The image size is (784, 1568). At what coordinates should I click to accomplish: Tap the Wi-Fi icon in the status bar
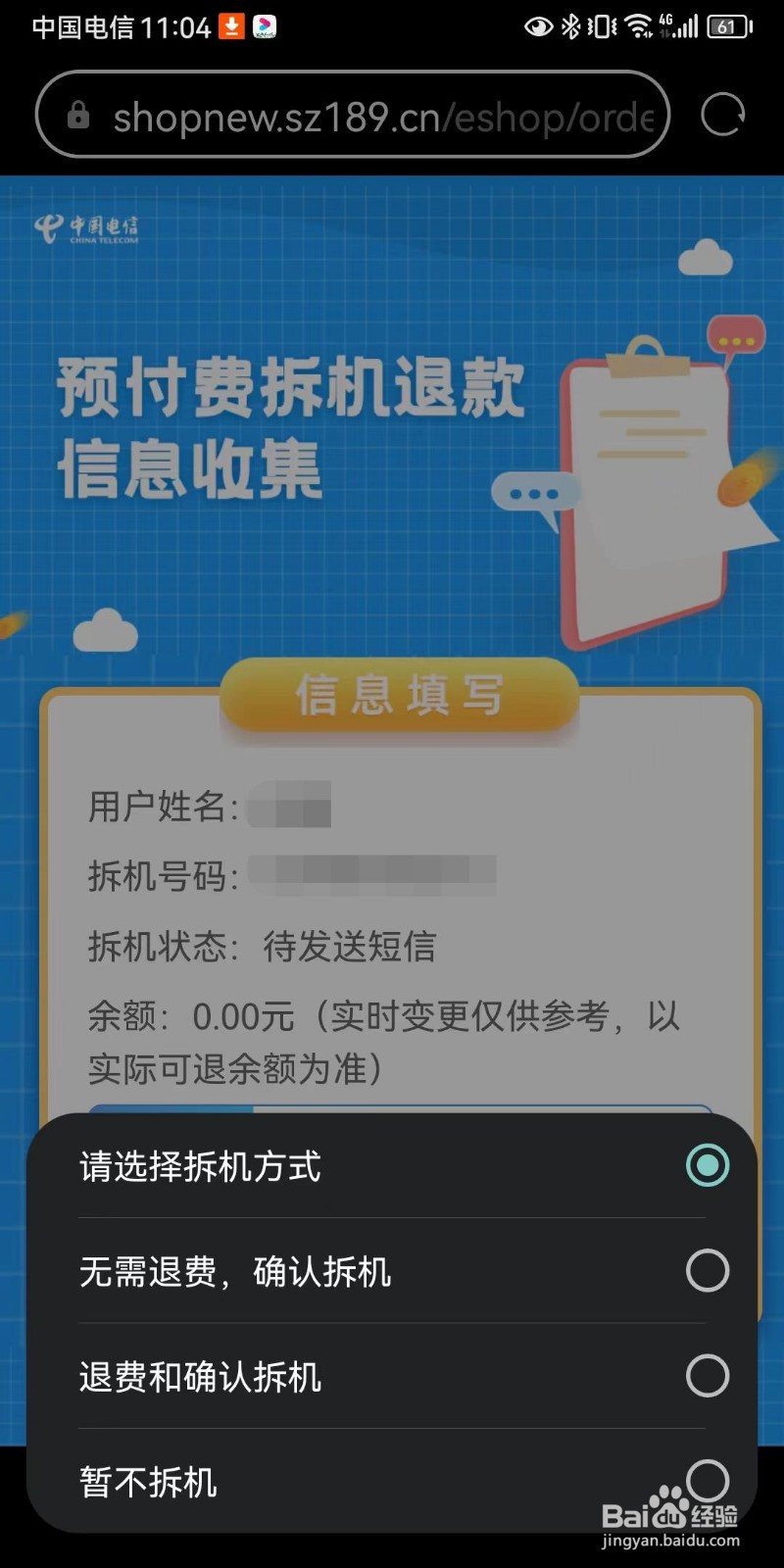coord(637,26)
